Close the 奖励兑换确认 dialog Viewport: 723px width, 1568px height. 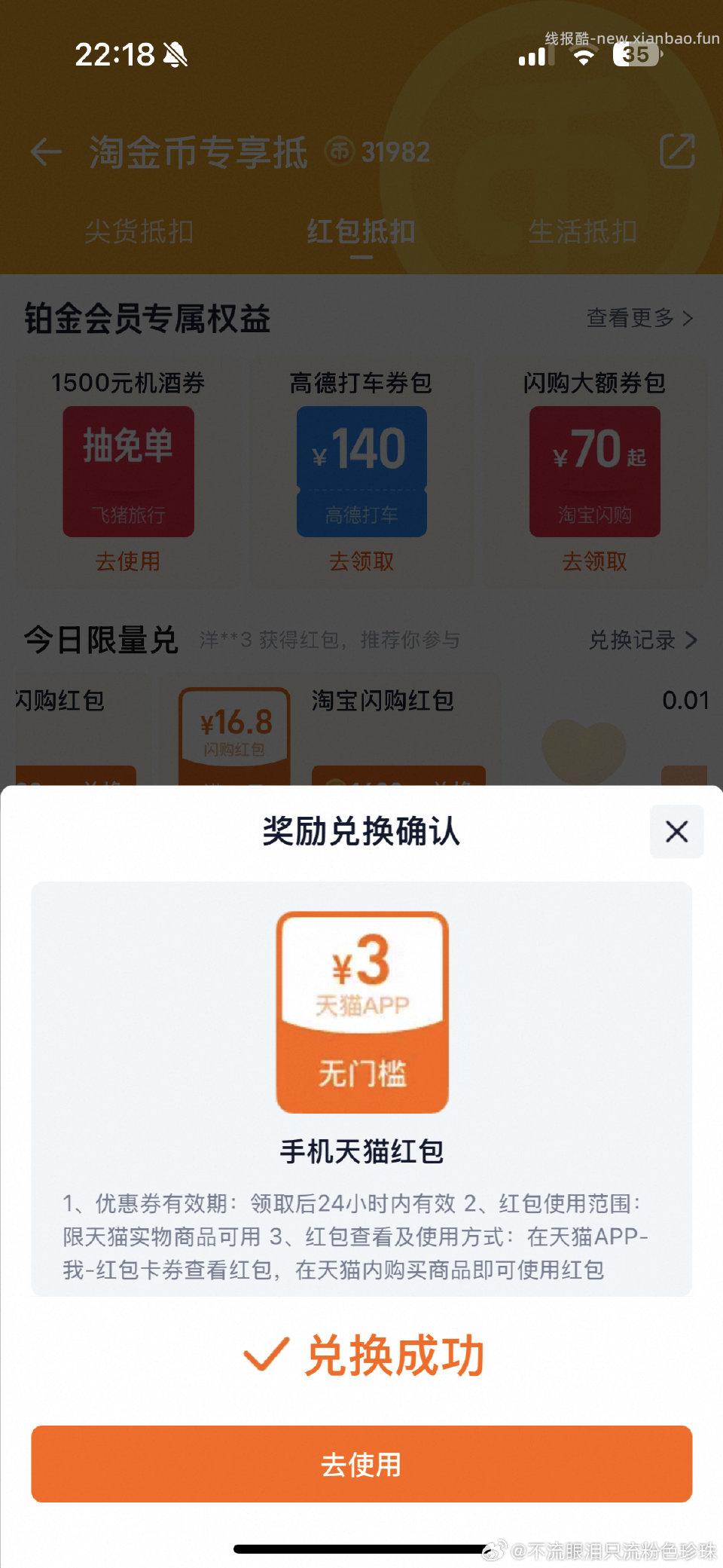(676, 832)
